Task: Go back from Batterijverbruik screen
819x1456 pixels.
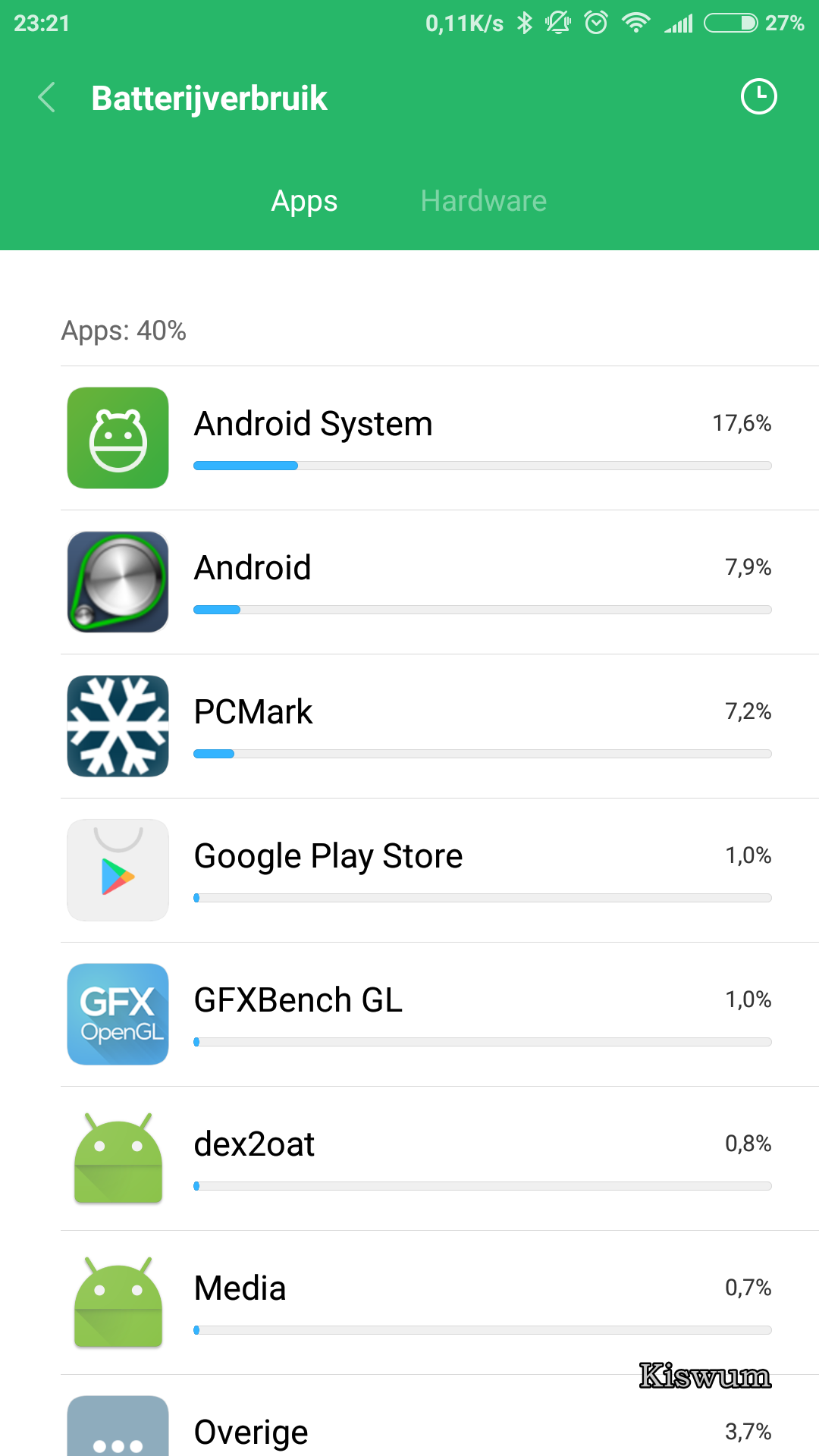Action: pos(47,98)
